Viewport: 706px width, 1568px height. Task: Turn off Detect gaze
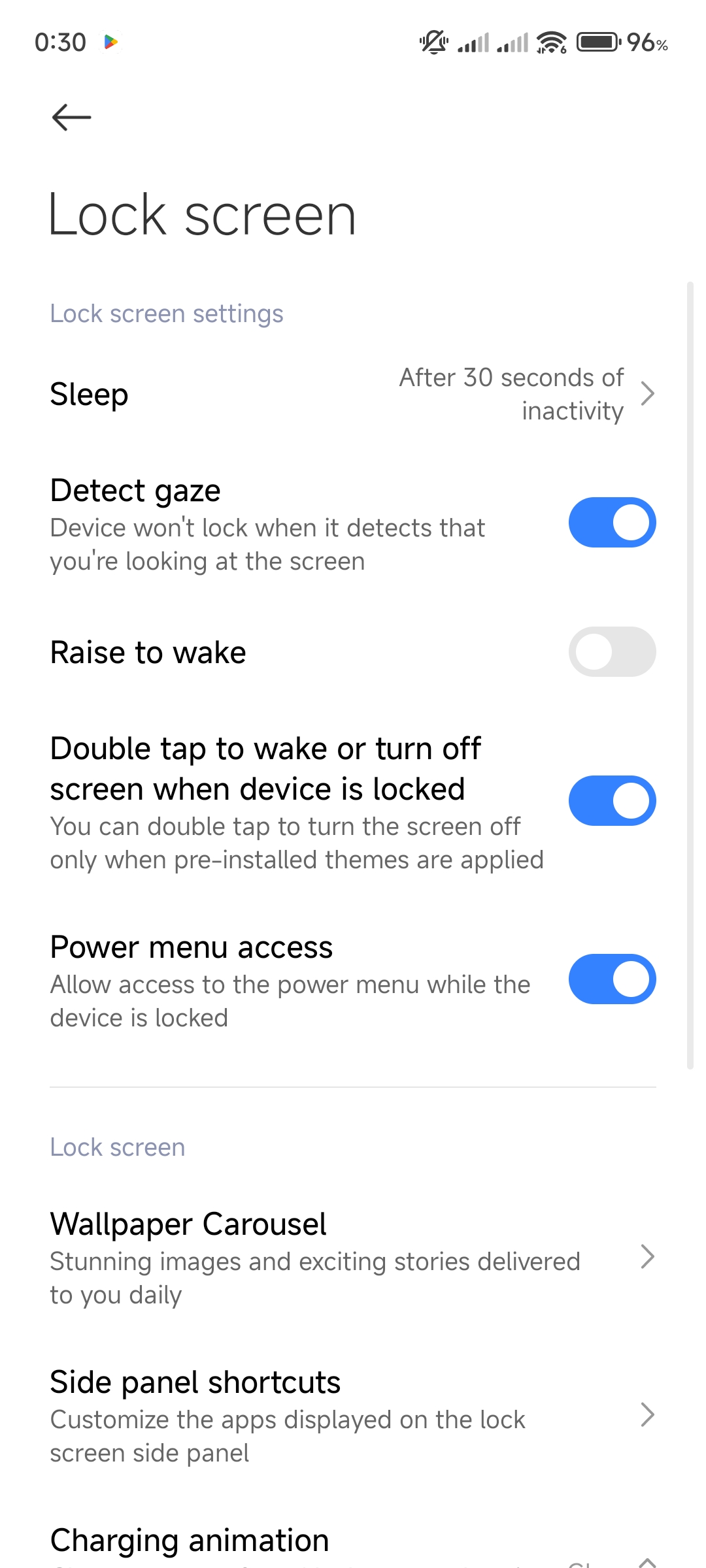coord(612,523)
